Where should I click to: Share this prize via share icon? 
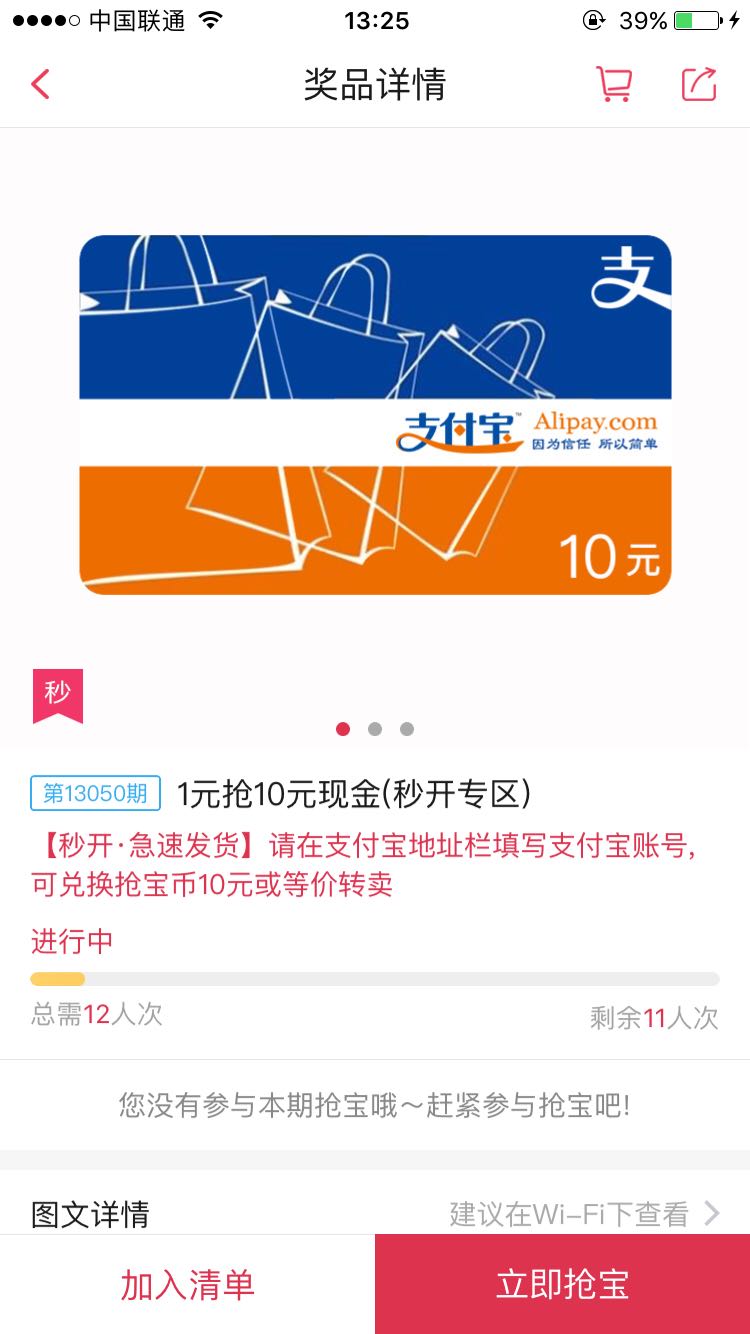[x=699, y=84]
